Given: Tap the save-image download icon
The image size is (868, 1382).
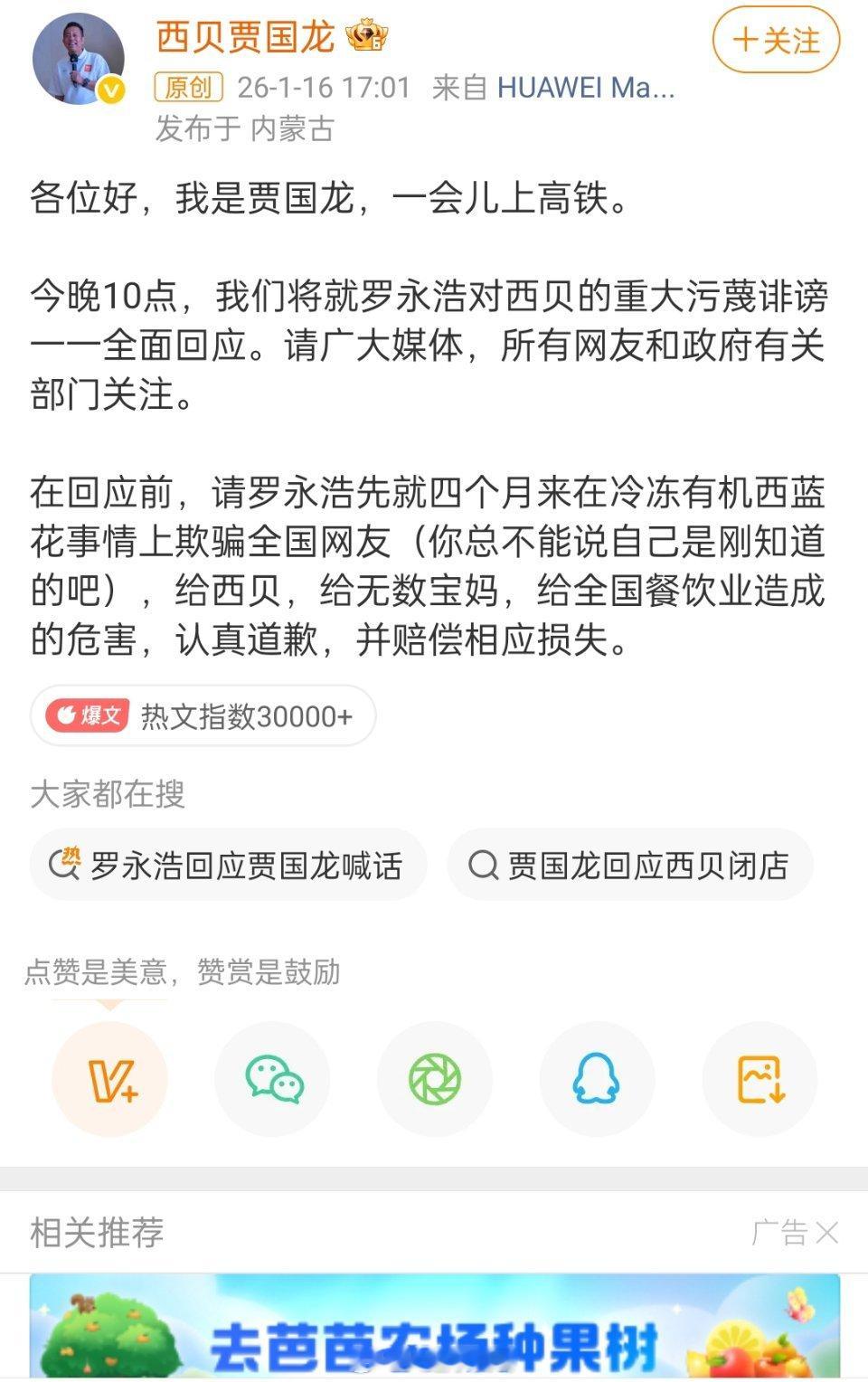Looking at the screenshot, I should (x=759, y=1078).
